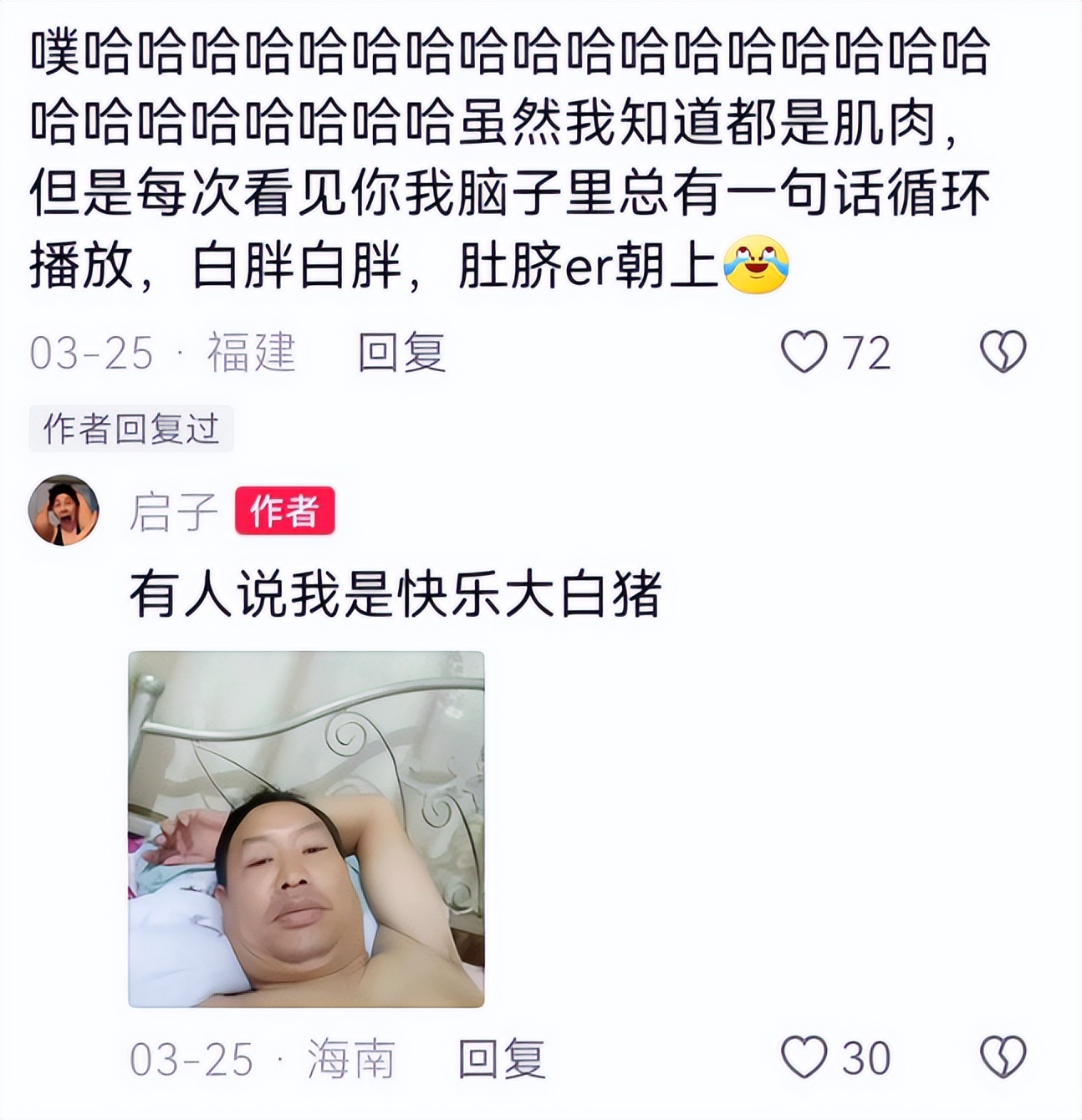The height and width of the screenshot is (1120, 1082).
Task: Open 启子's profile avatar
Action: click(x=64, y=511)
